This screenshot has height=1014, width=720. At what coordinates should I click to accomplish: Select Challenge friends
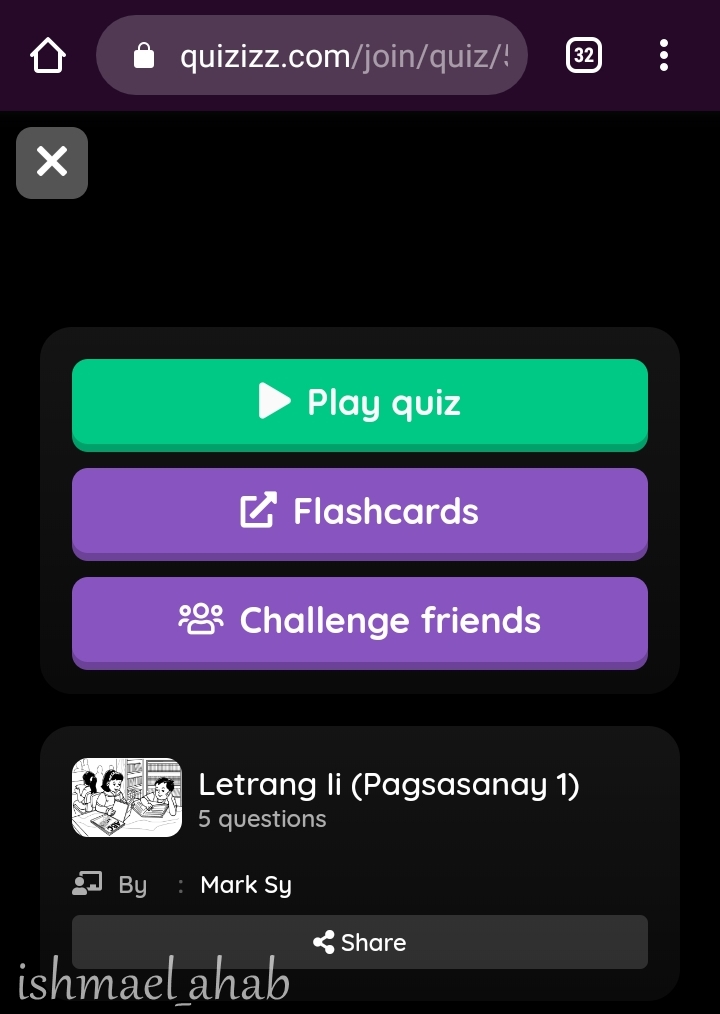pos(360,620)
